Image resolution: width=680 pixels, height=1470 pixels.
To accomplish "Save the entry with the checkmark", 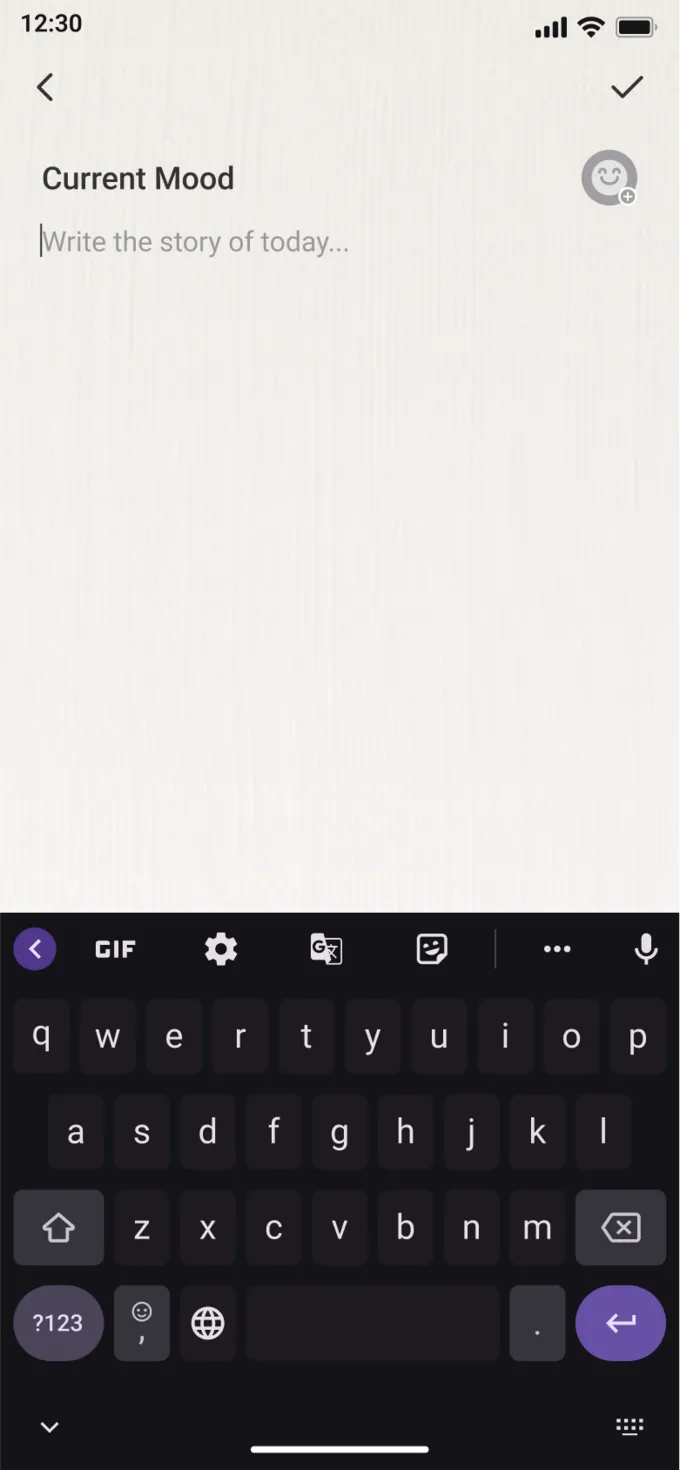I will [x=627, y=87].
